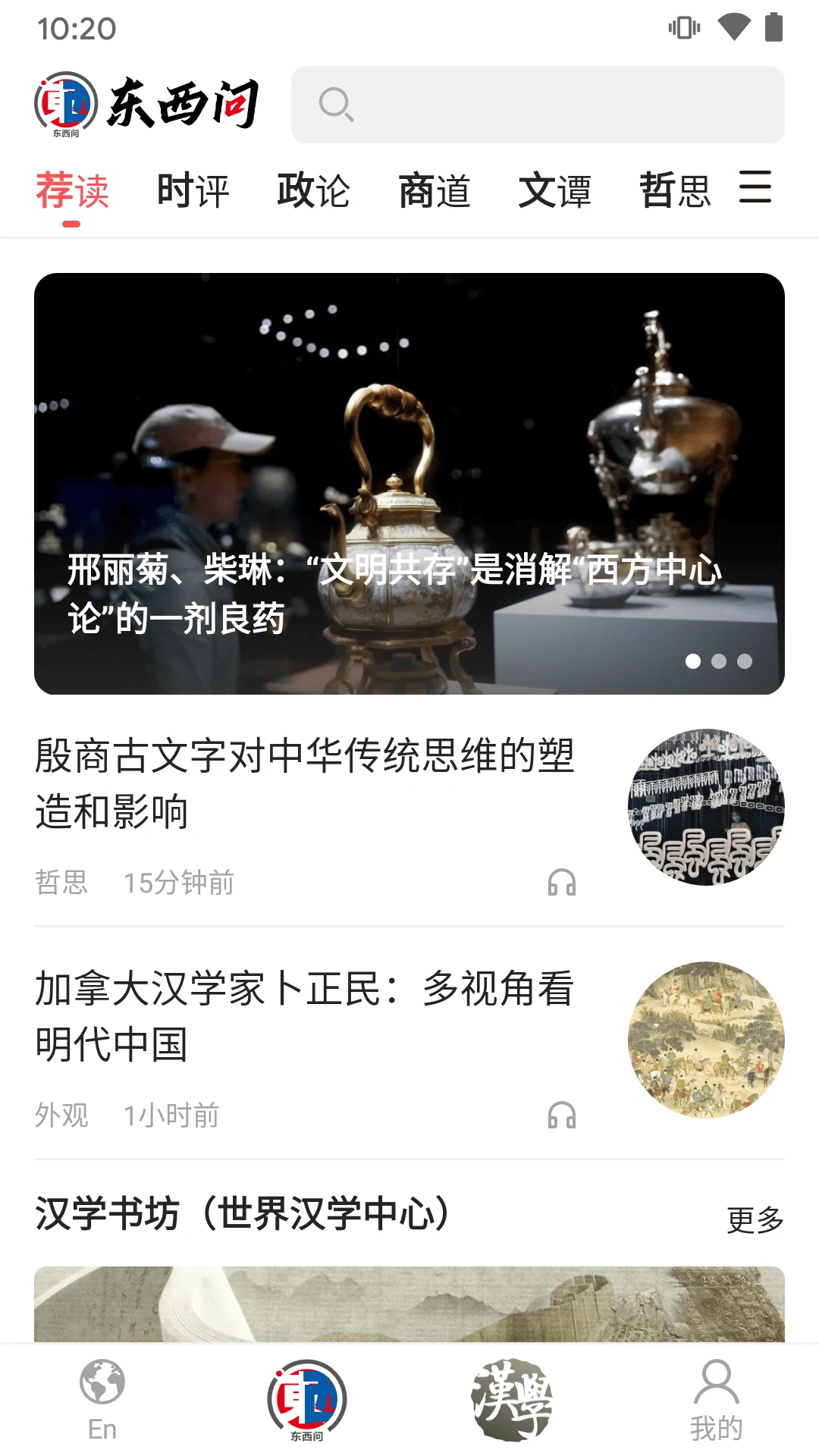Expand the hamburger channel menu beside 哲思

tap(755, 191)
